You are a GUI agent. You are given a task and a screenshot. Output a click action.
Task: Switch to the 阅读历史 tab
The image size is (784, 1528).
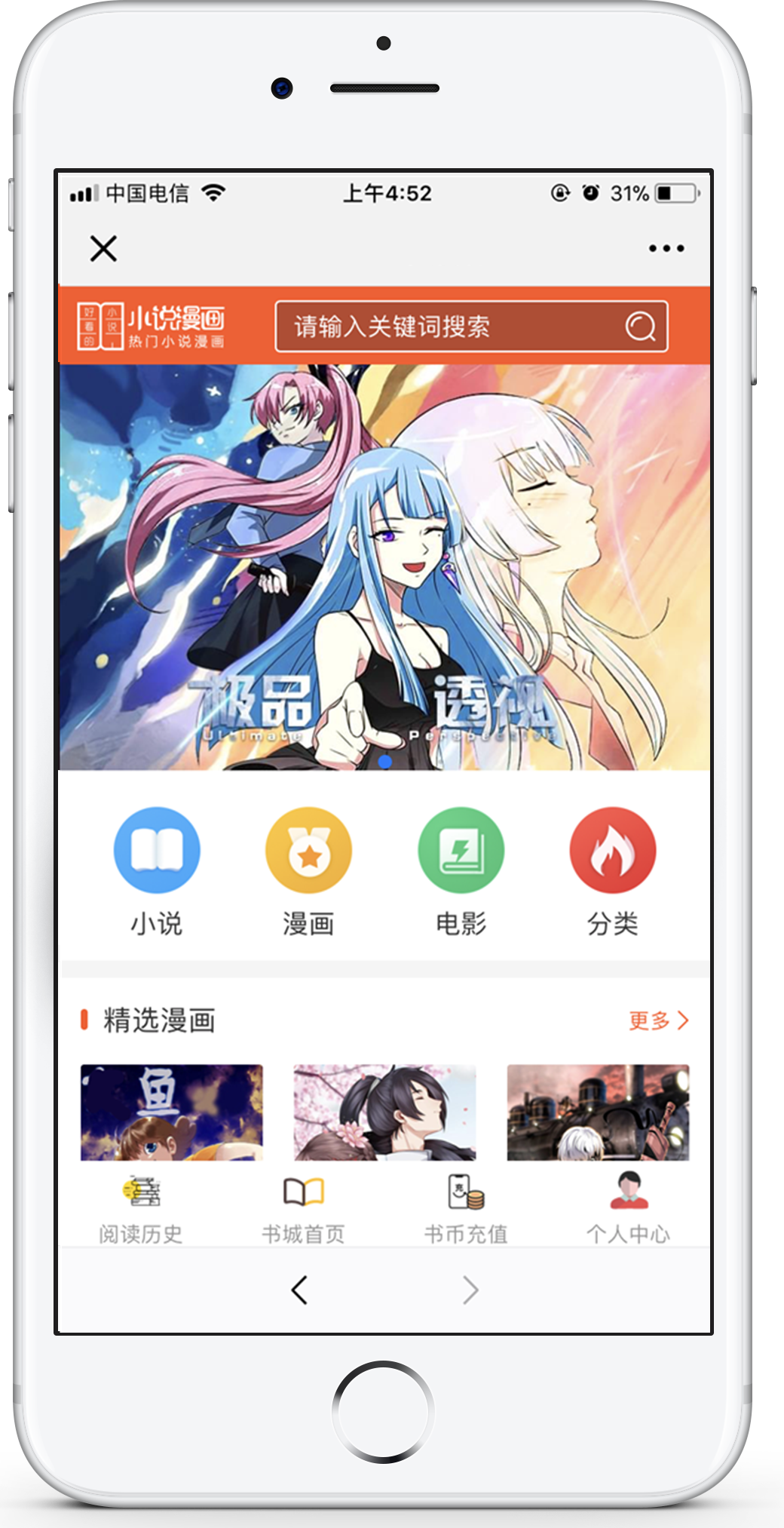point(141,1209)
